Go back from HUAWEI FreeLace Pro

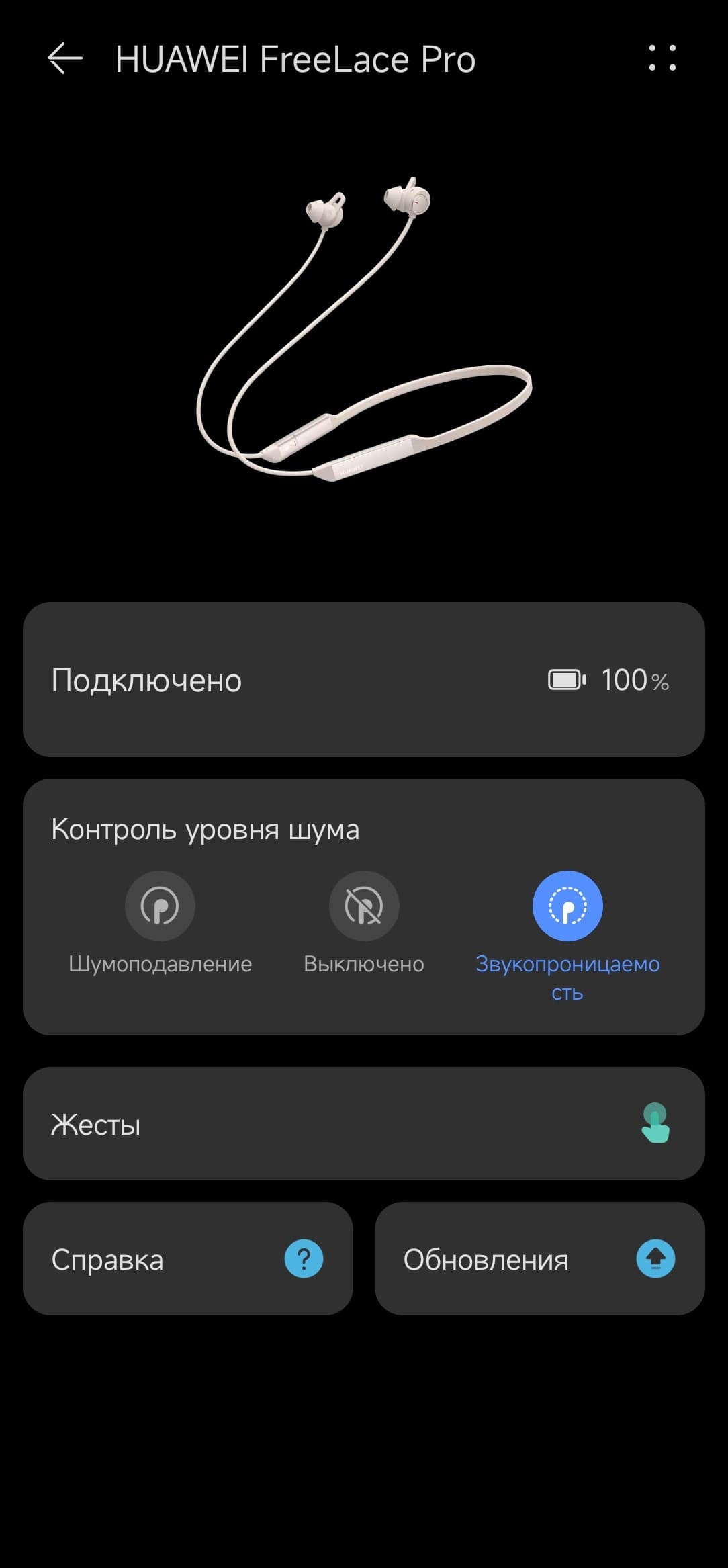(65, 58)
